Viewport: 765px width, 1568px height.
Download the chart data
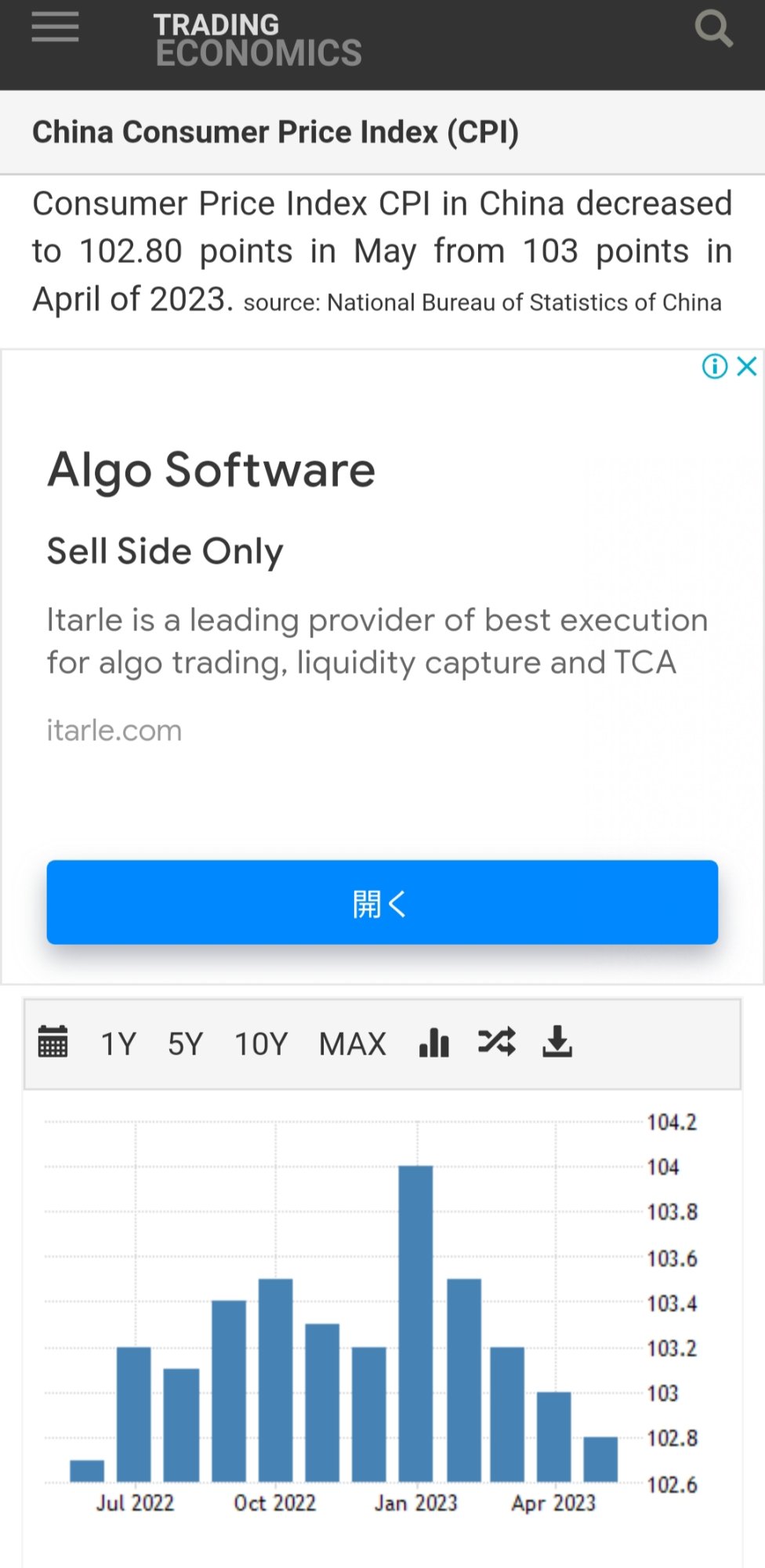pos(557,1042)
